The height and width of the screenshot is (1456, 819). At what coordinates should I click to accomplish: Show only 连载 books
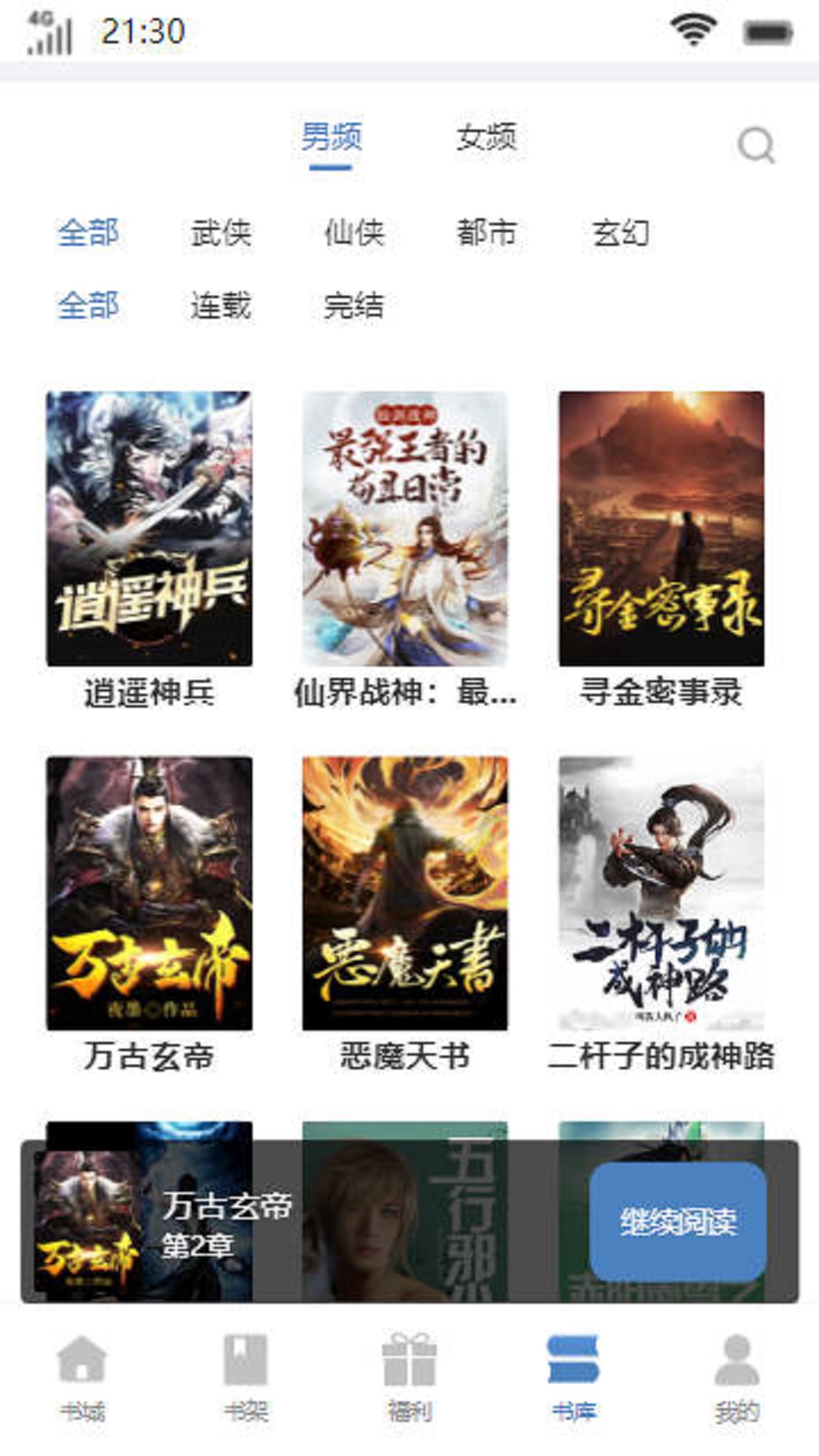pyautogui.click(x=221, y=306)
